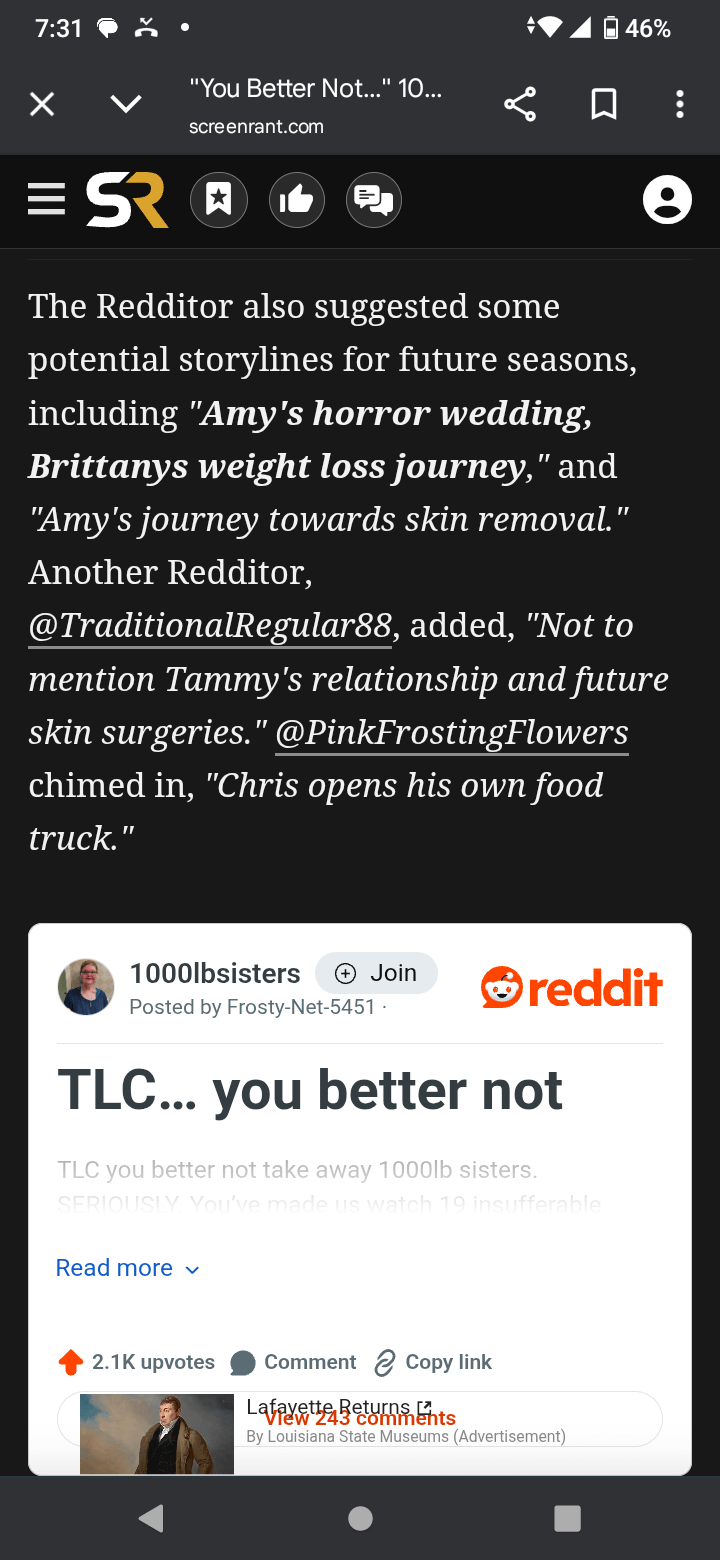Share this Screen Rant article
The width and height of the screenshot is (720, 1560).
(x=520, y=104)
